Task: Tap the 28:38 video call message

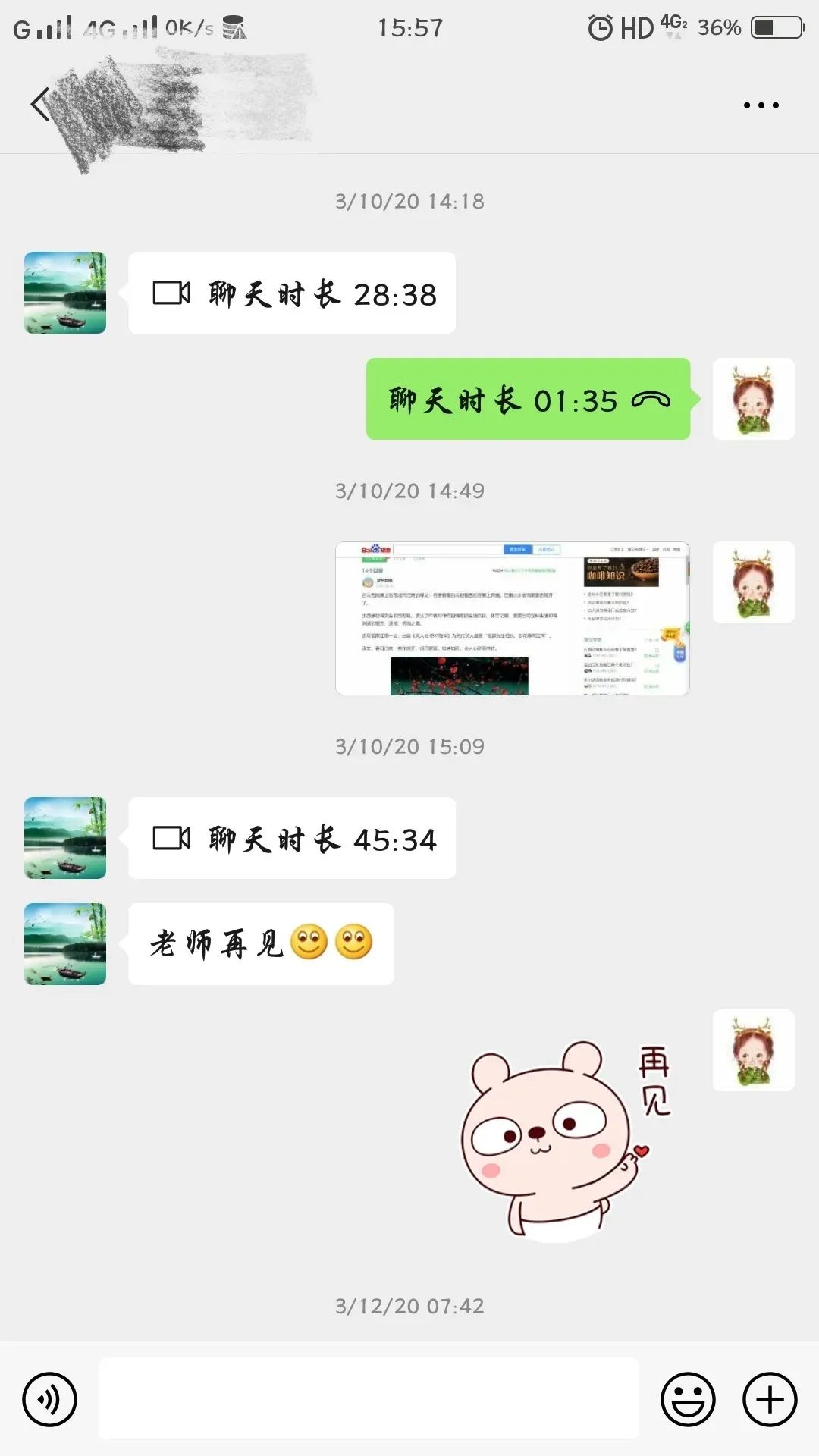Action: pos(292,293)
